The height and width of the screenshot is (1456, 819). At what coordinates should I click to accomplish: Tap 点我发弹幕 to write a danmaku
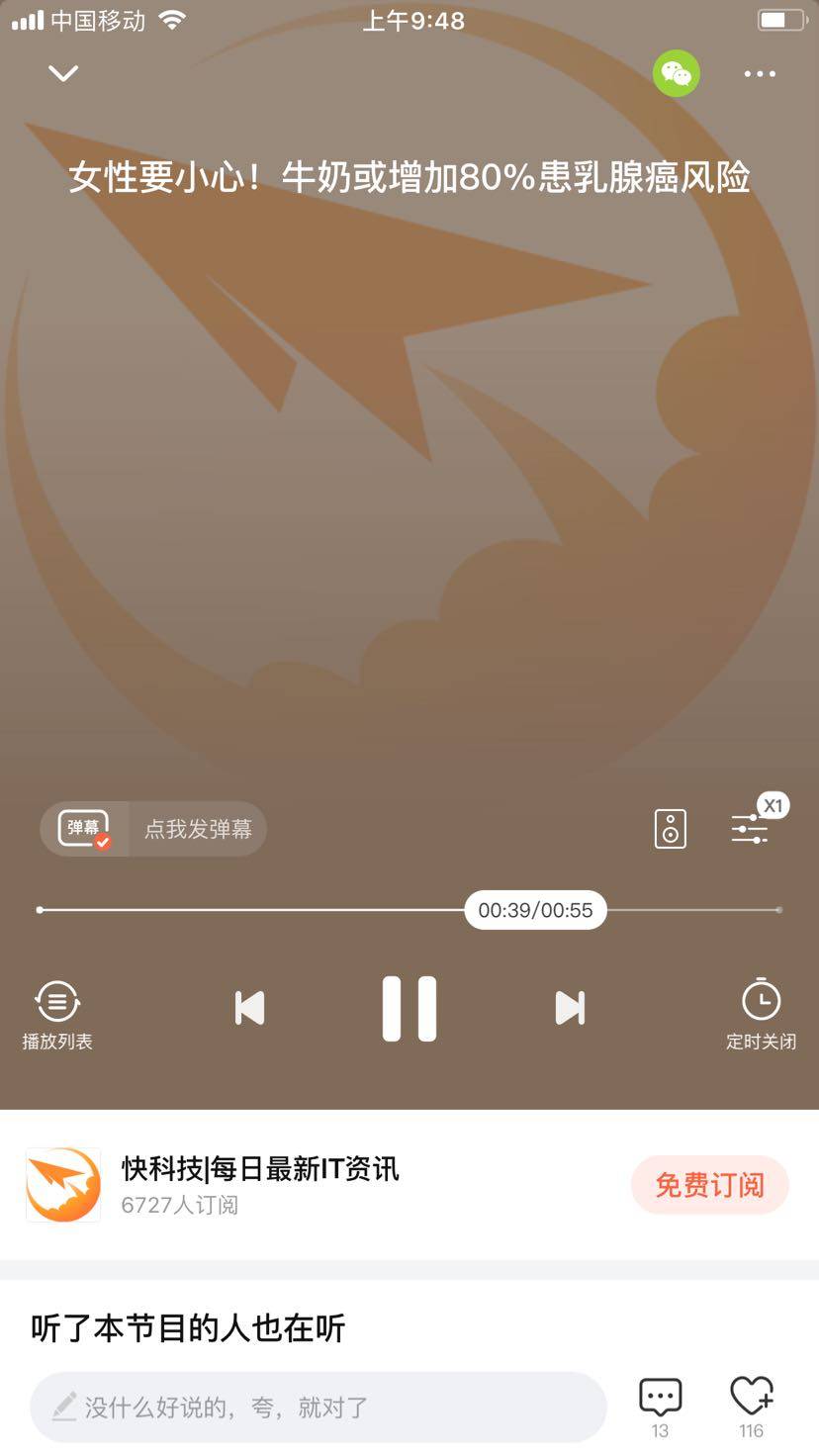[x=198, y=829]
